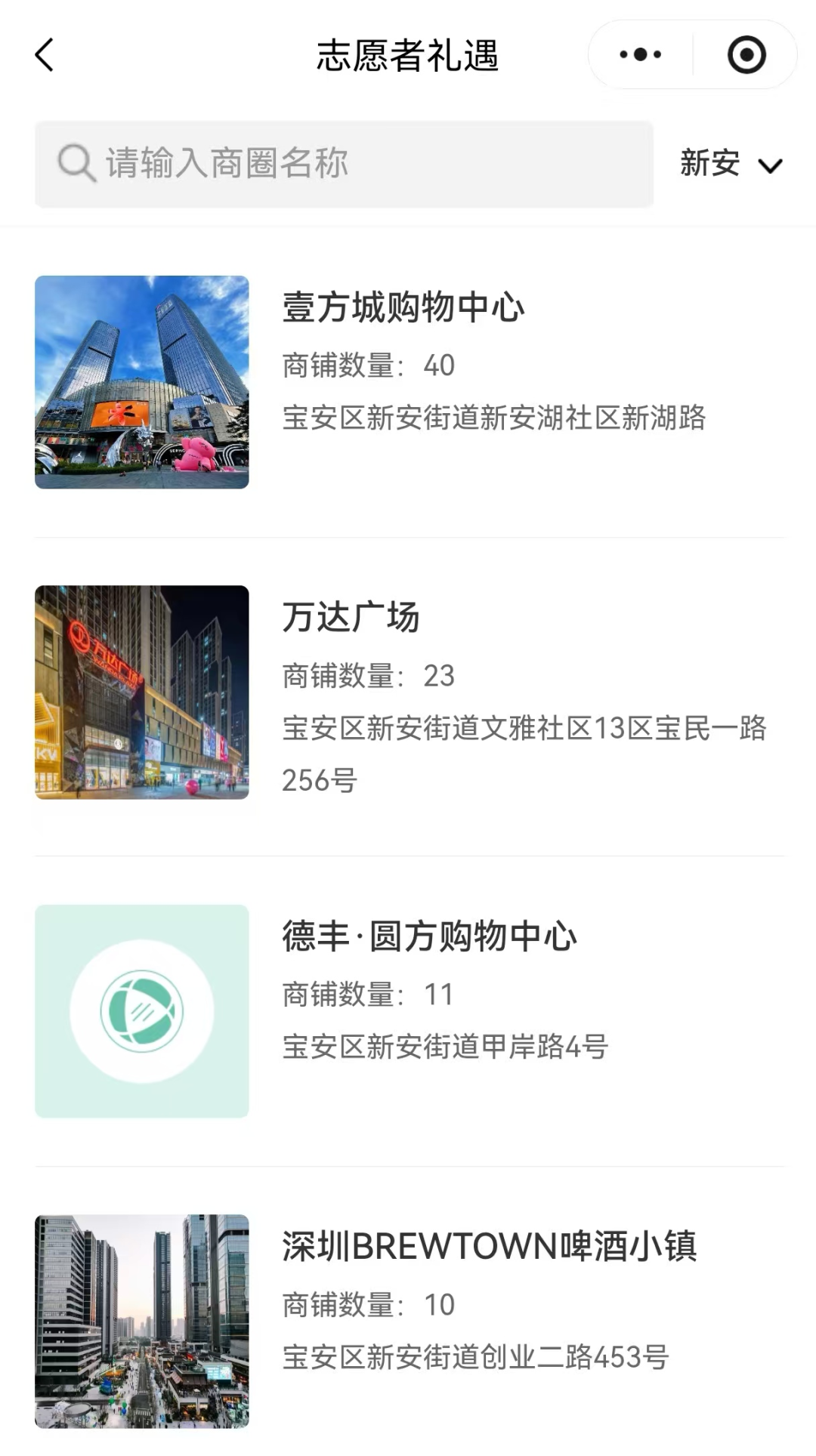
Task: View 万达广场 details
Action: (351, 618)
